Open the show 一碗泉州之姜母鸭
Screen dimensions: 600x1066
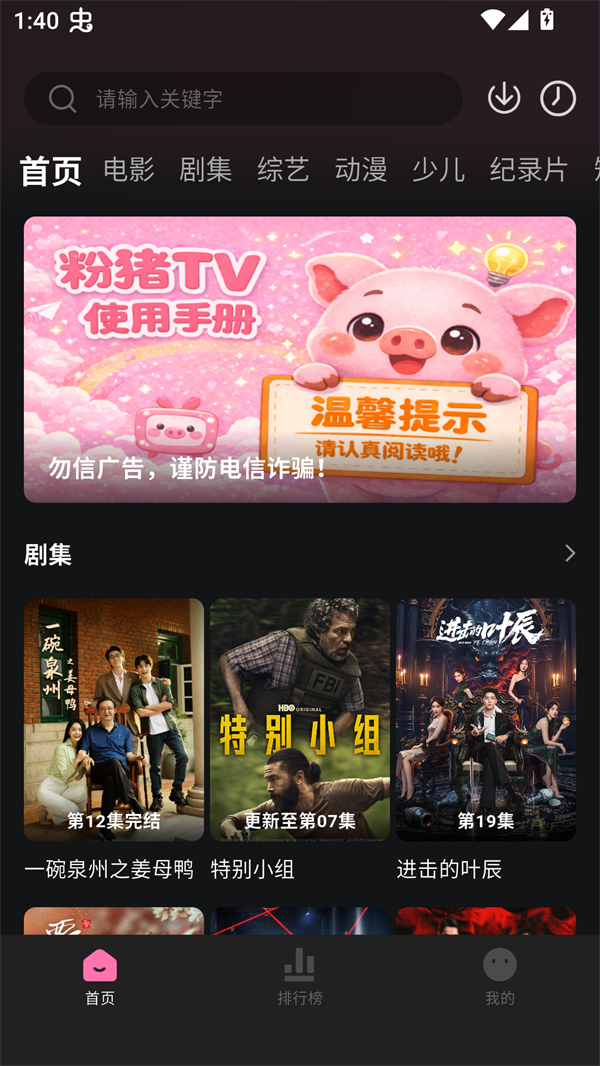[114, 720]
